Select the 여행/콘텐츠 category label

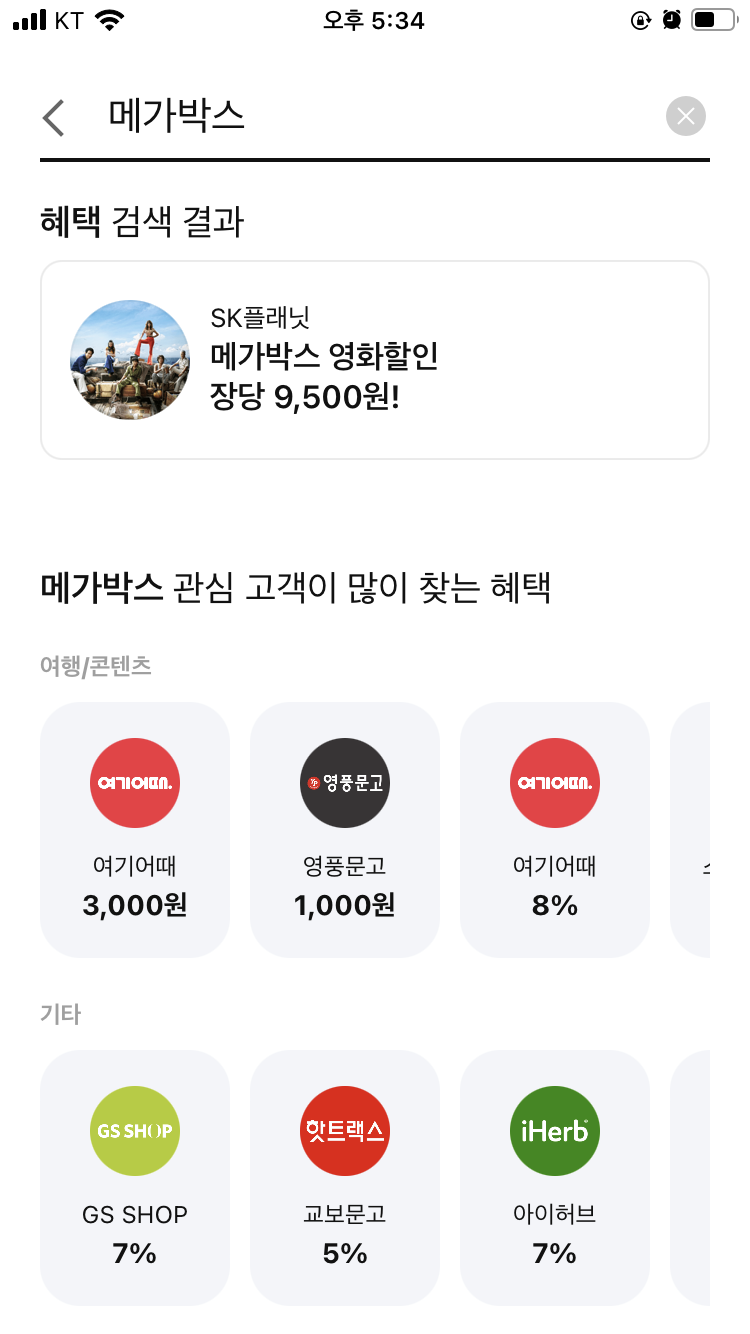(x=96, y=665)
